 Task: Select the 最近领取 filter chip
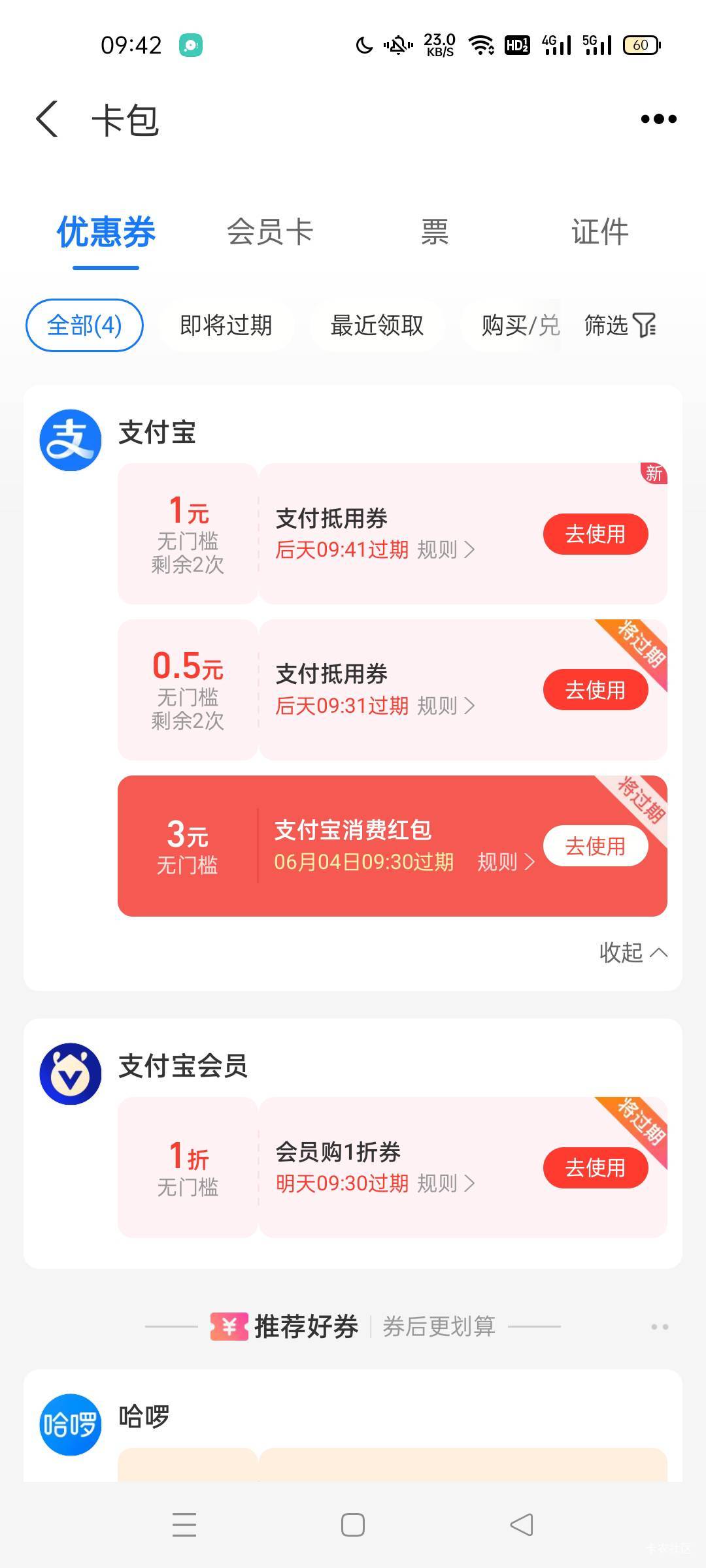tap(377, 325)
